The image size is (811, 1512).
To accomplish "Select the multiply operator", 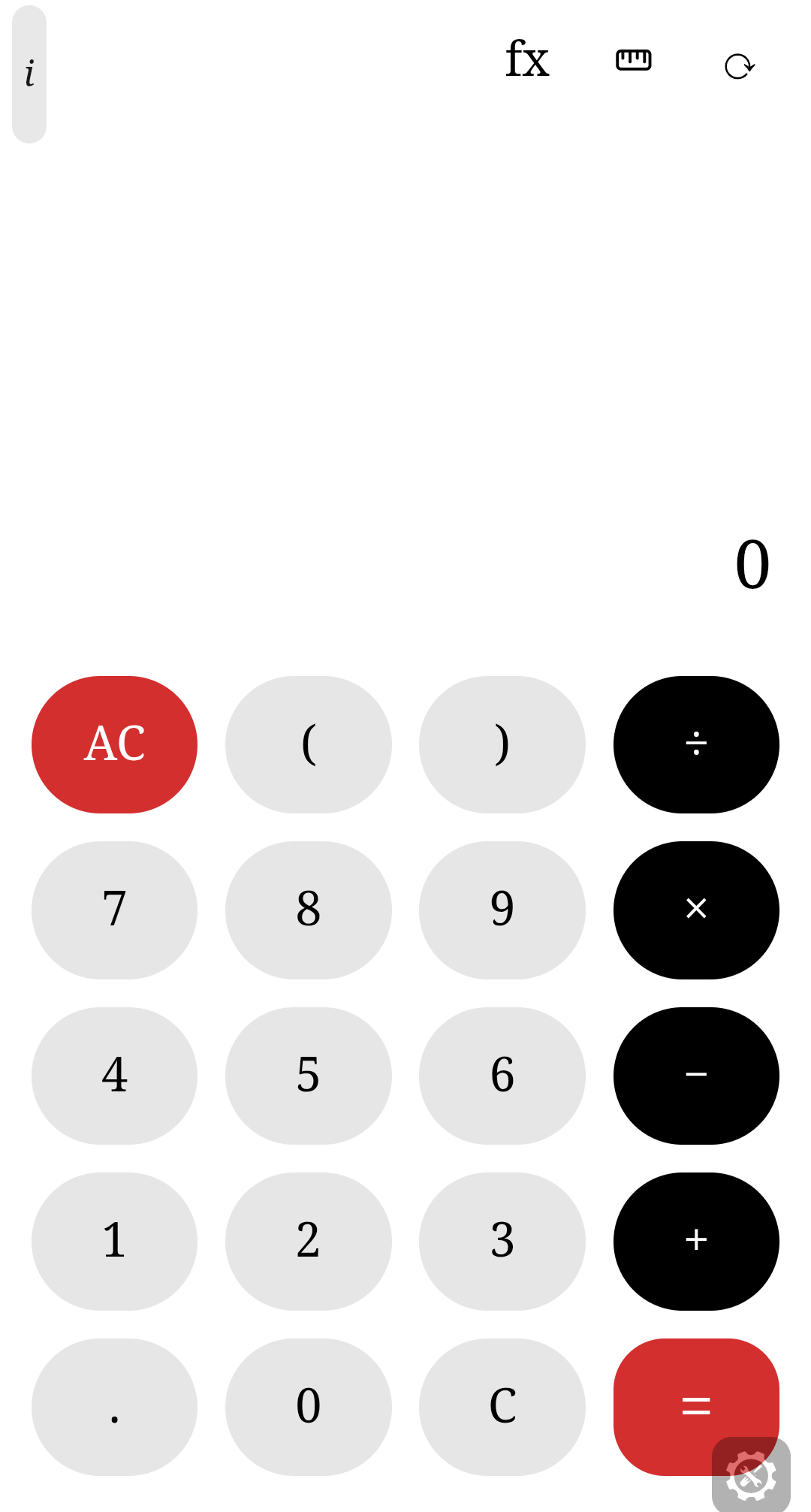I will pyautogui.click(x=696, y=910).
